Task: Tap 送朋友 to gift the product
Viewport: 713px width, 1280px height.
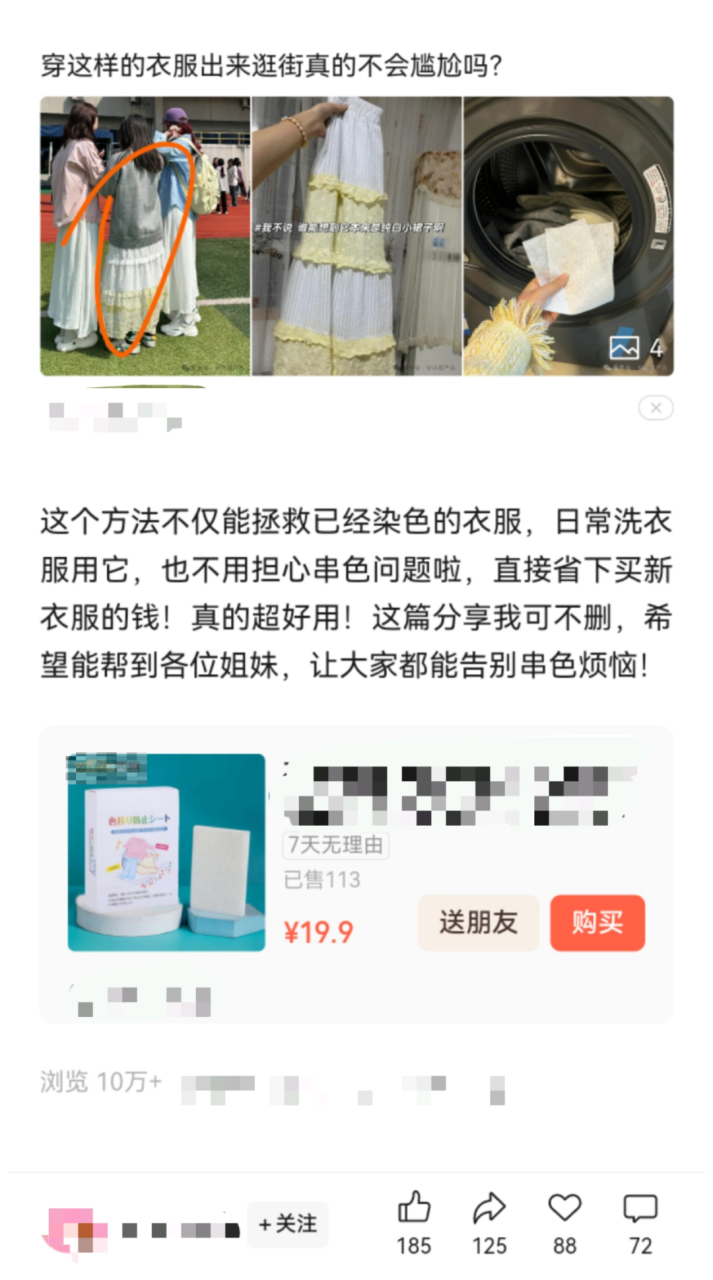Action: point(478,922)
